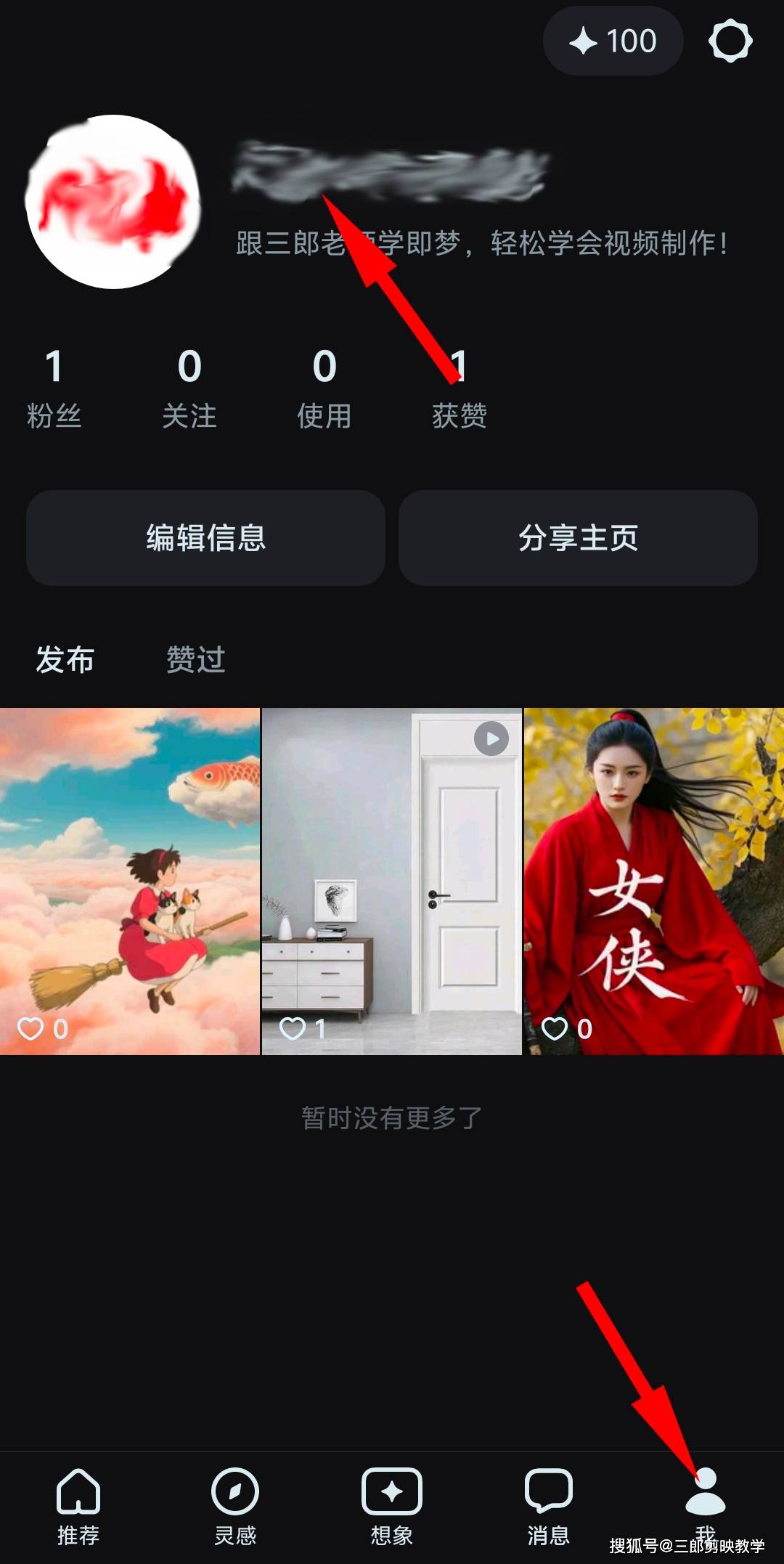
Task: Open the 100 points credits badge
Action: [612, 41]
